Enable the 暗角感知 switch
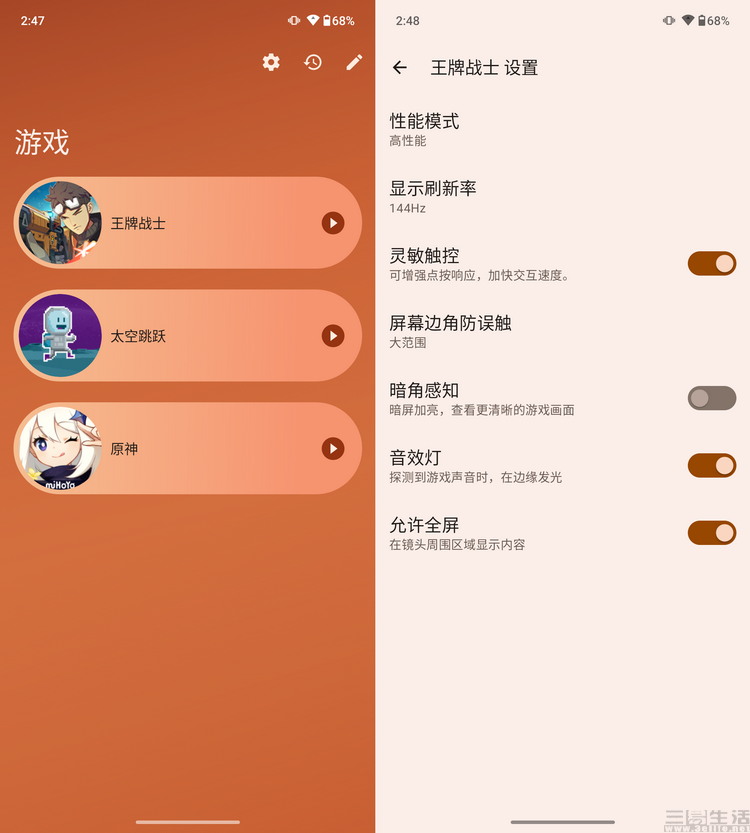Image resolution: width=750 pixels, height=833 pixels. [x=711, y=398]
